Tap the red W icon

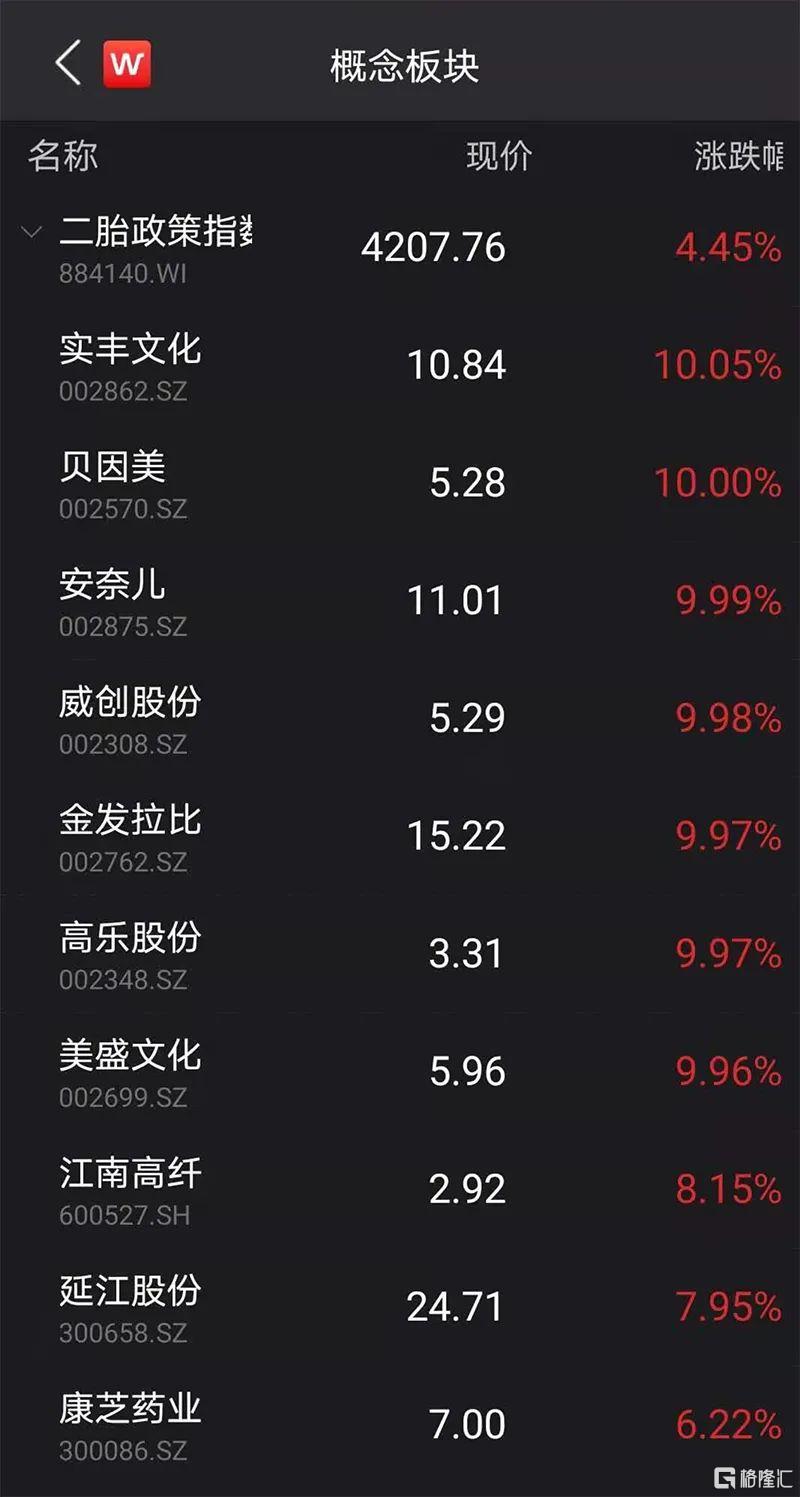coord(127,65)
